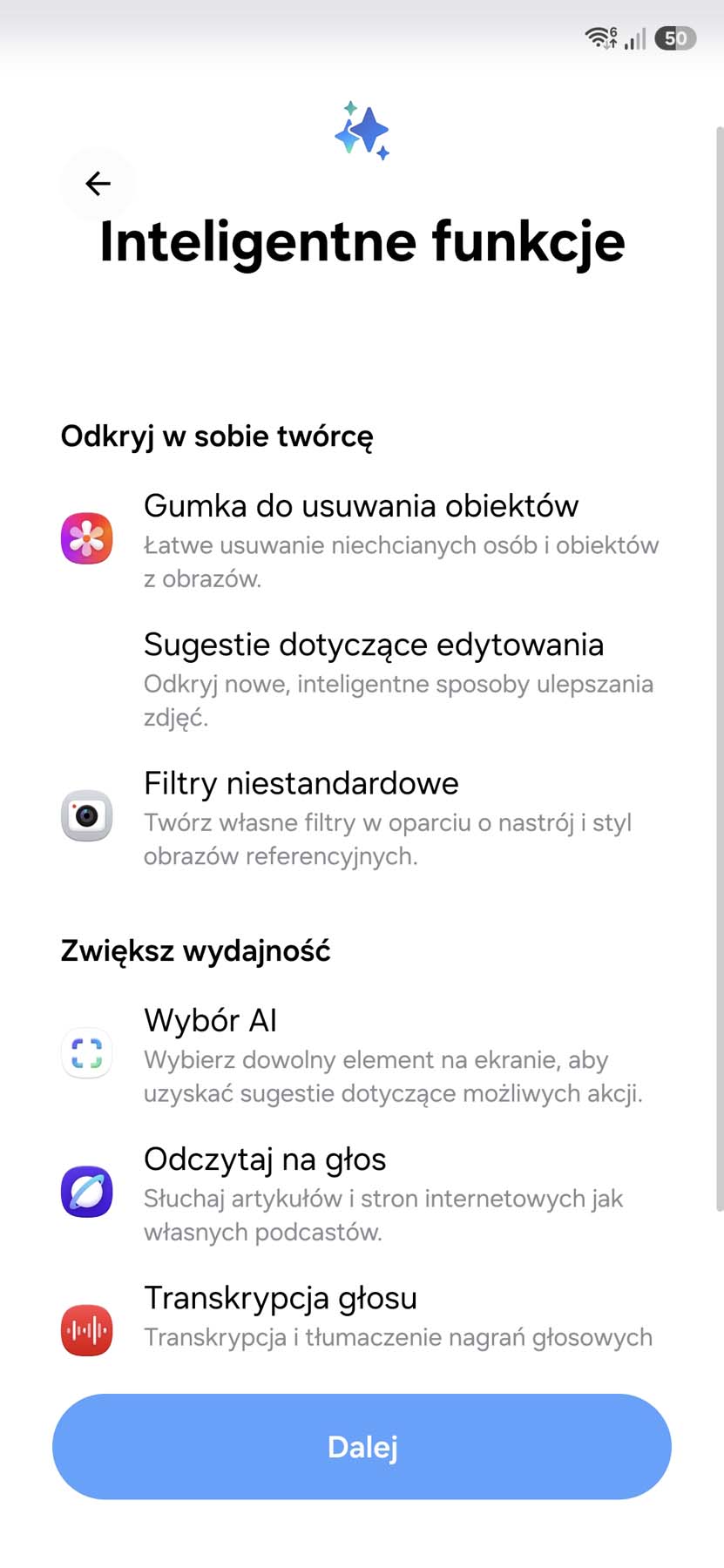
Task: Open the Wybór AI selection brackets icon
Action: pyautogui.click(x=86, y=1054)
